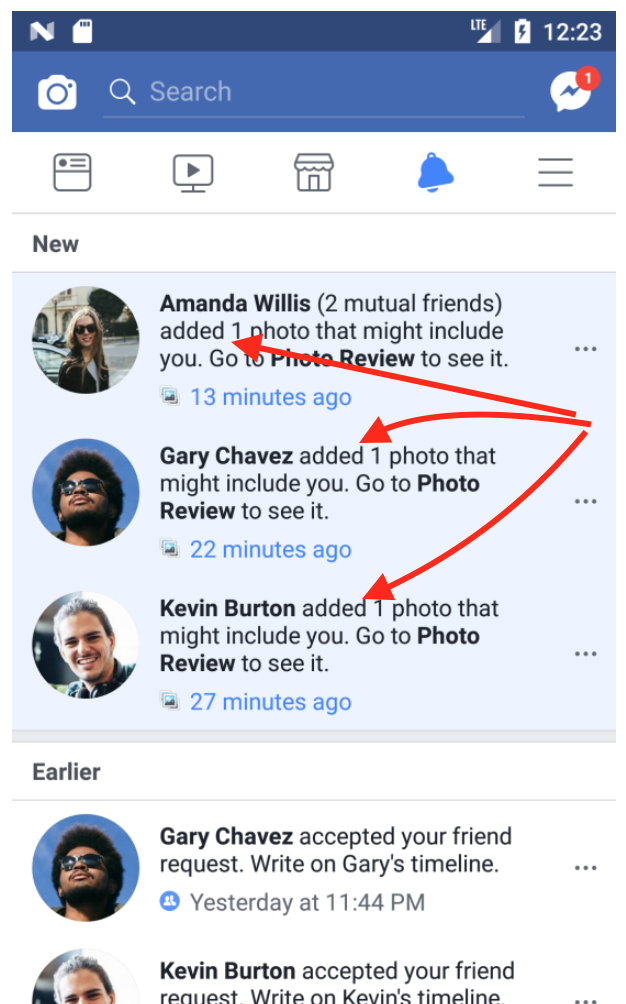626x1004 pixels.
Task: Open Messenger with one unread badge
Action: [571, 92]
